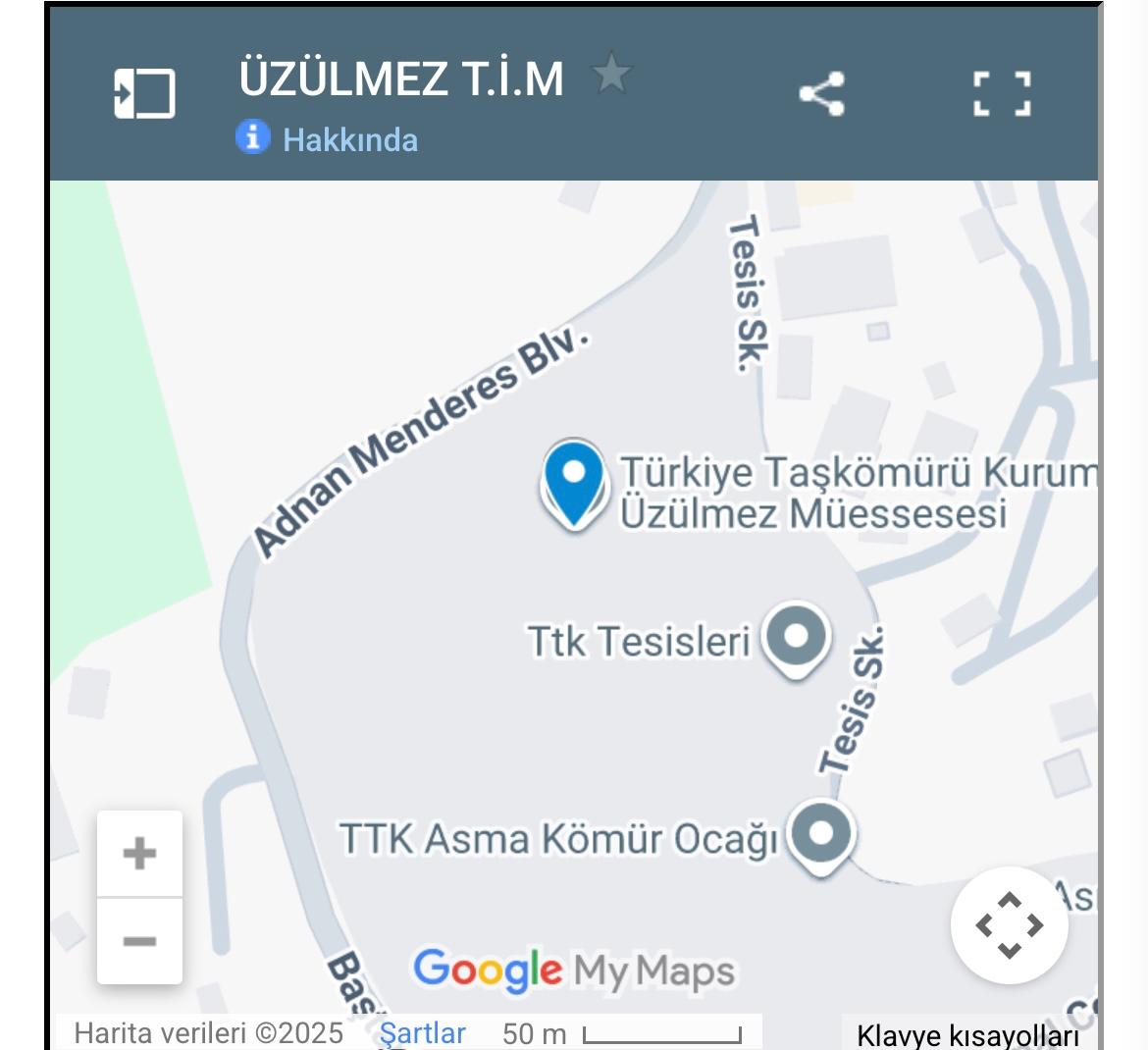This screenshot has width=1148, height=1050.
Task: Show Klavye kısayolları keyboard shortcuts
Action: click(967, 1035)
